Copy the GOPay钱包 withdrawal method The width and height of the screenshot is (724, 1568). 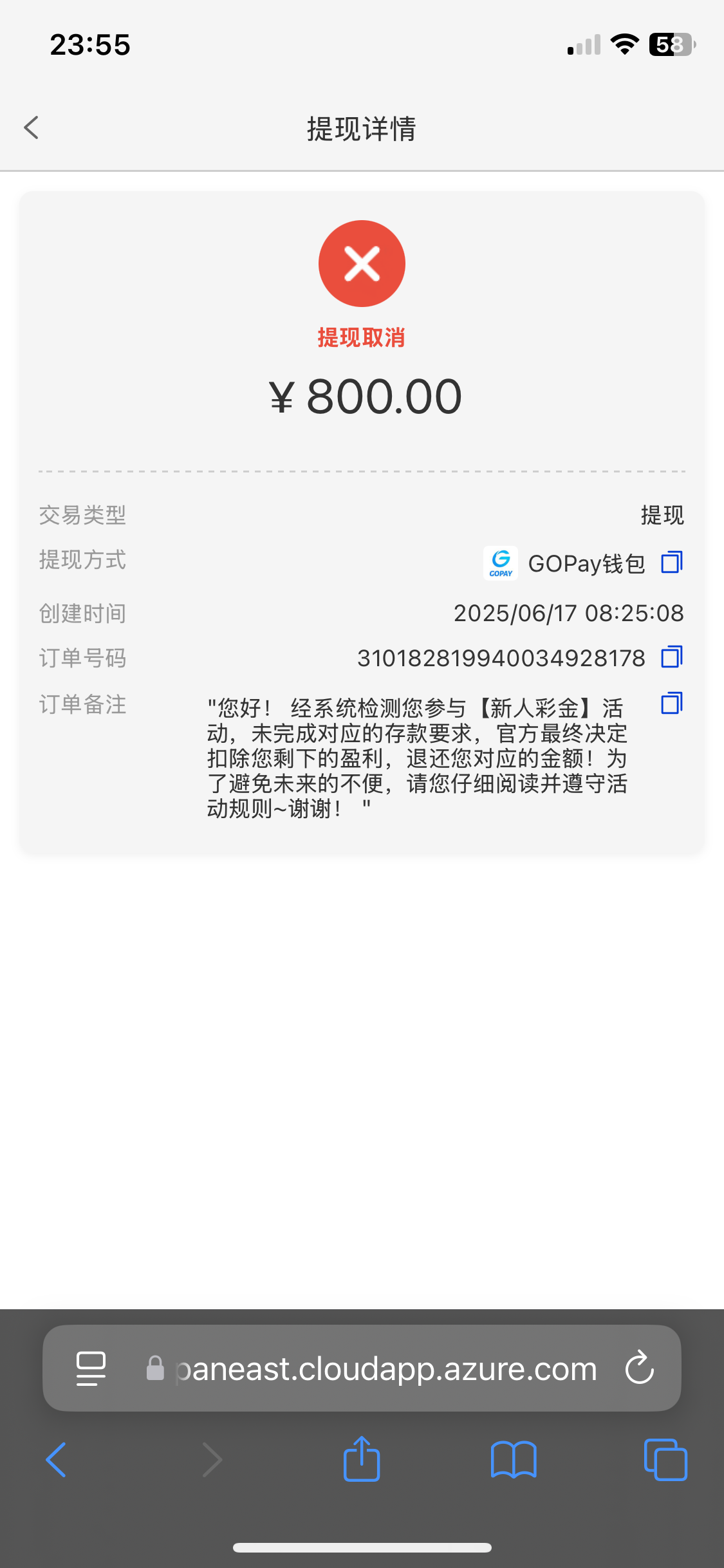tap(672, 562)
